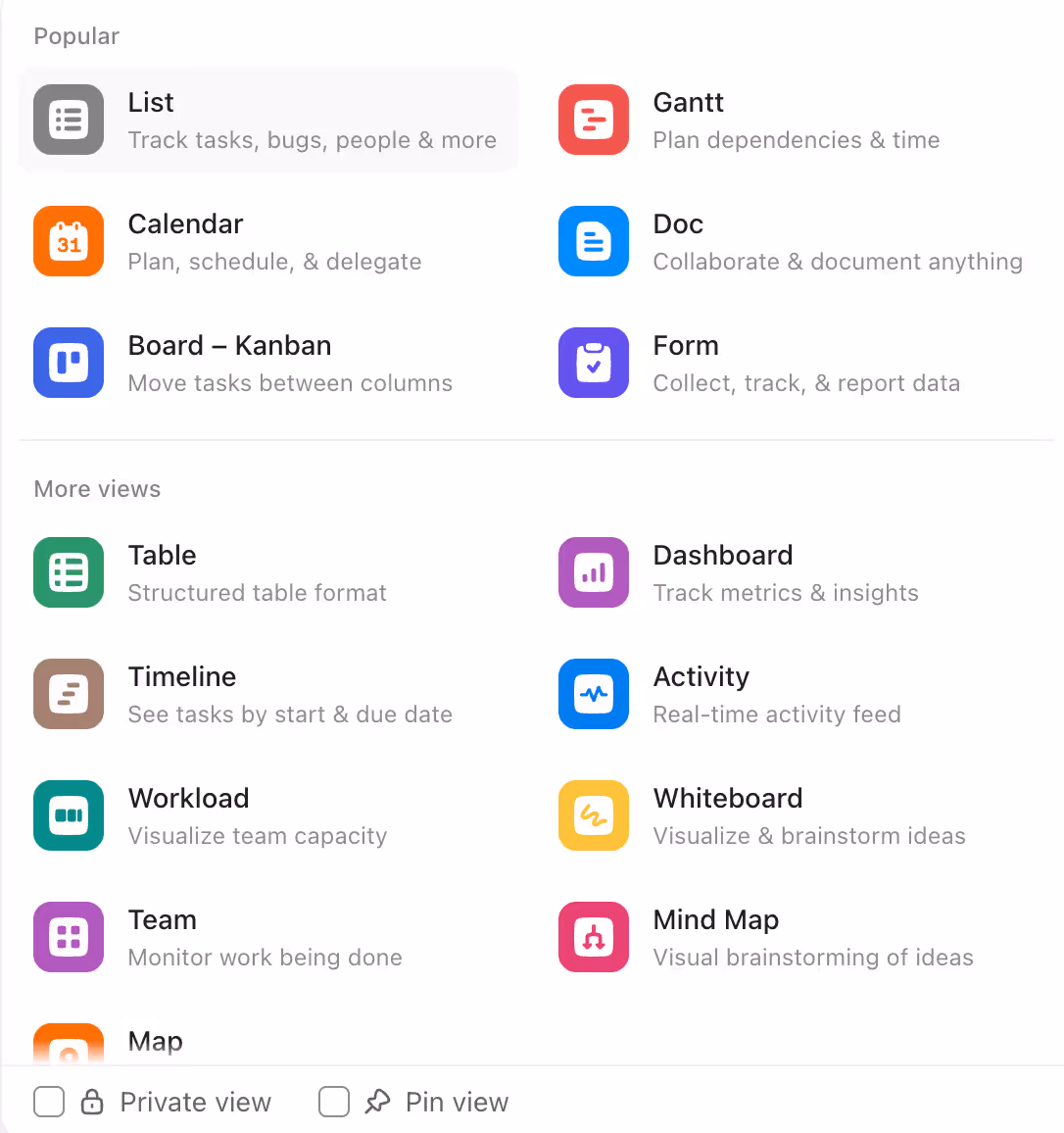The image size is (1064, 1133).
Task: Check the Pin view box
Action: [x=334, y=1102]
